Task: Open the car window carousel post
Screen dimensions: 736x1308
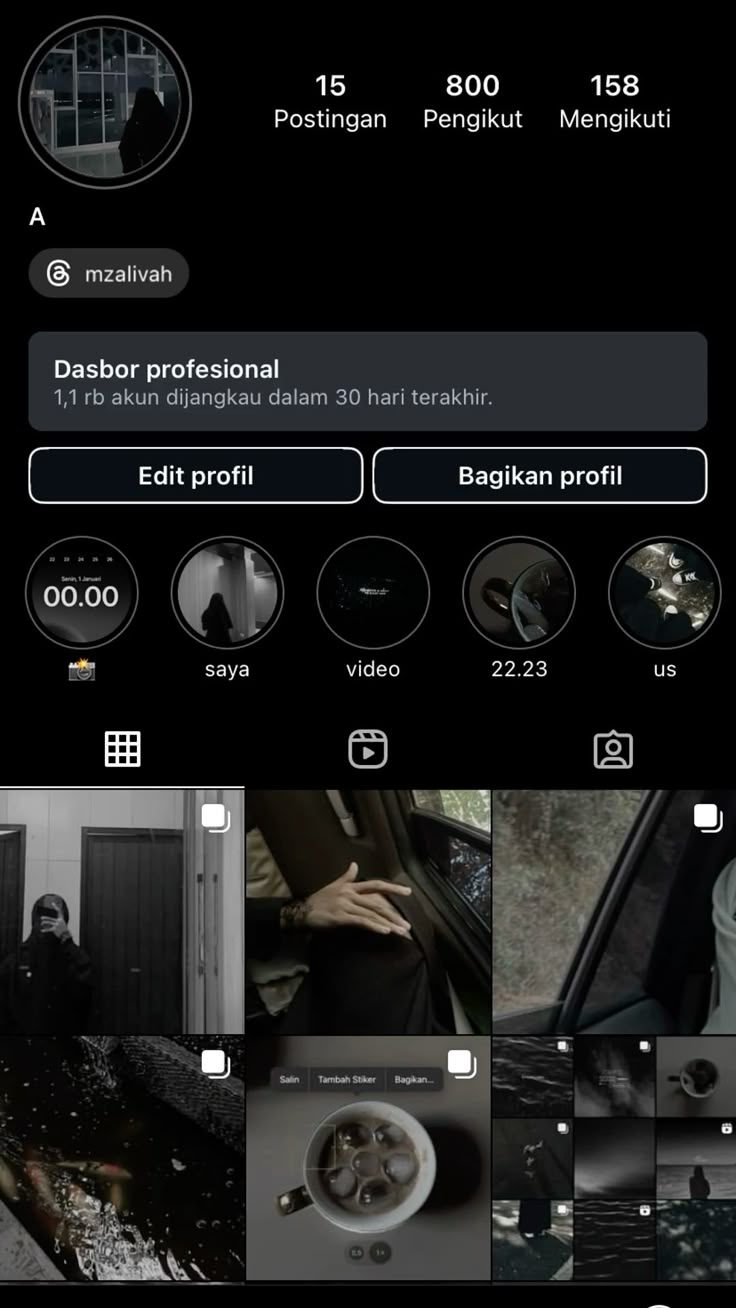Action: (614, 911)
